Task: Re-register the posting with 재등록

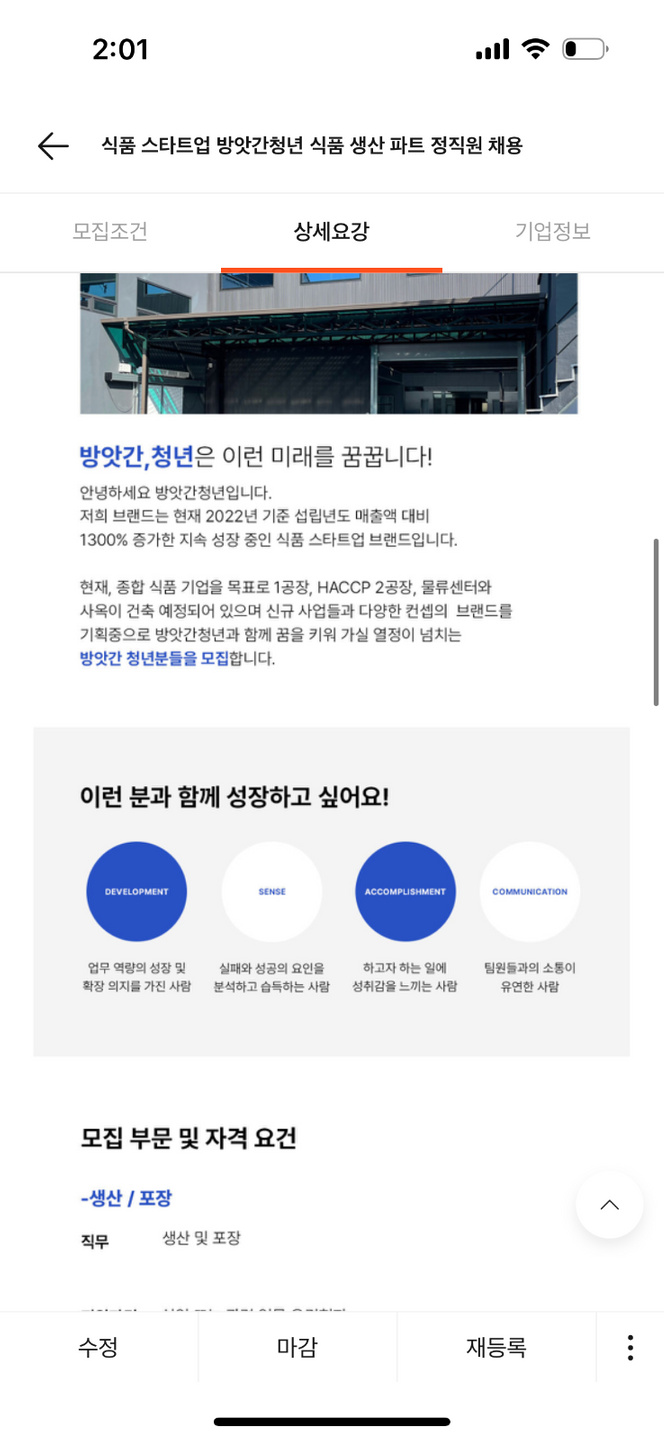Action: (x=496, y=1347)
